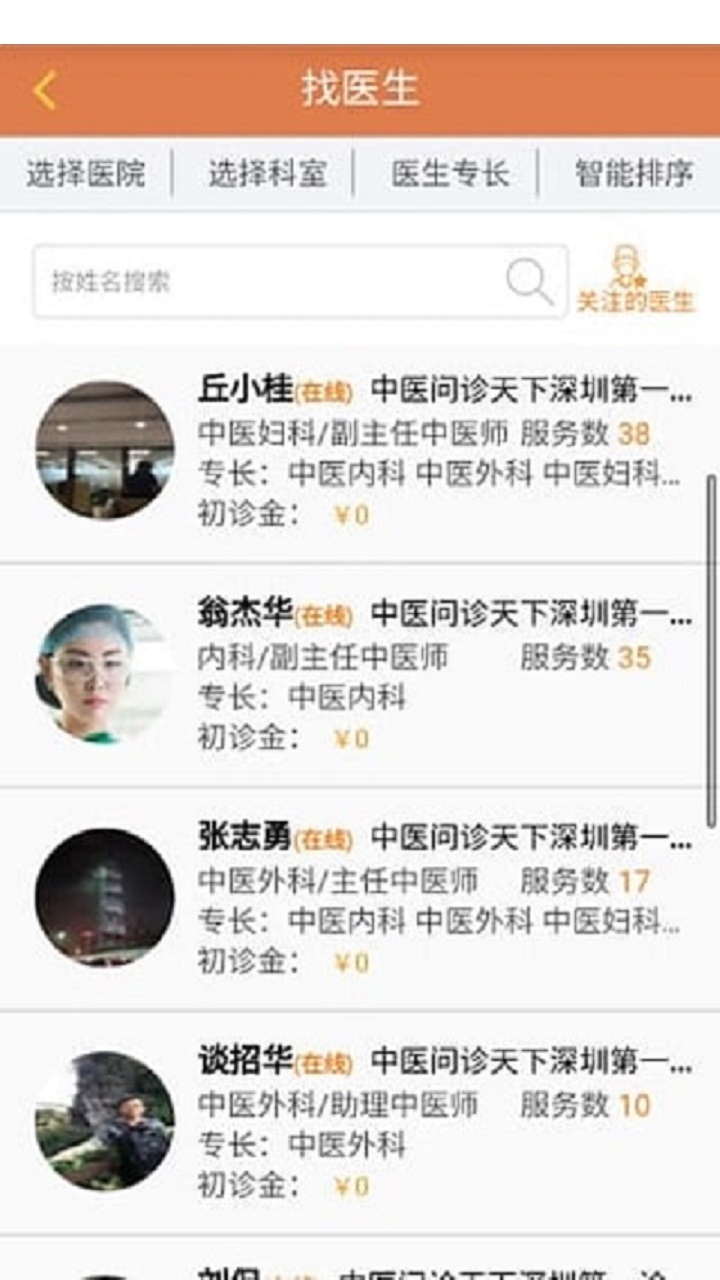Open the 医生专长 filter

pos(450,174)
